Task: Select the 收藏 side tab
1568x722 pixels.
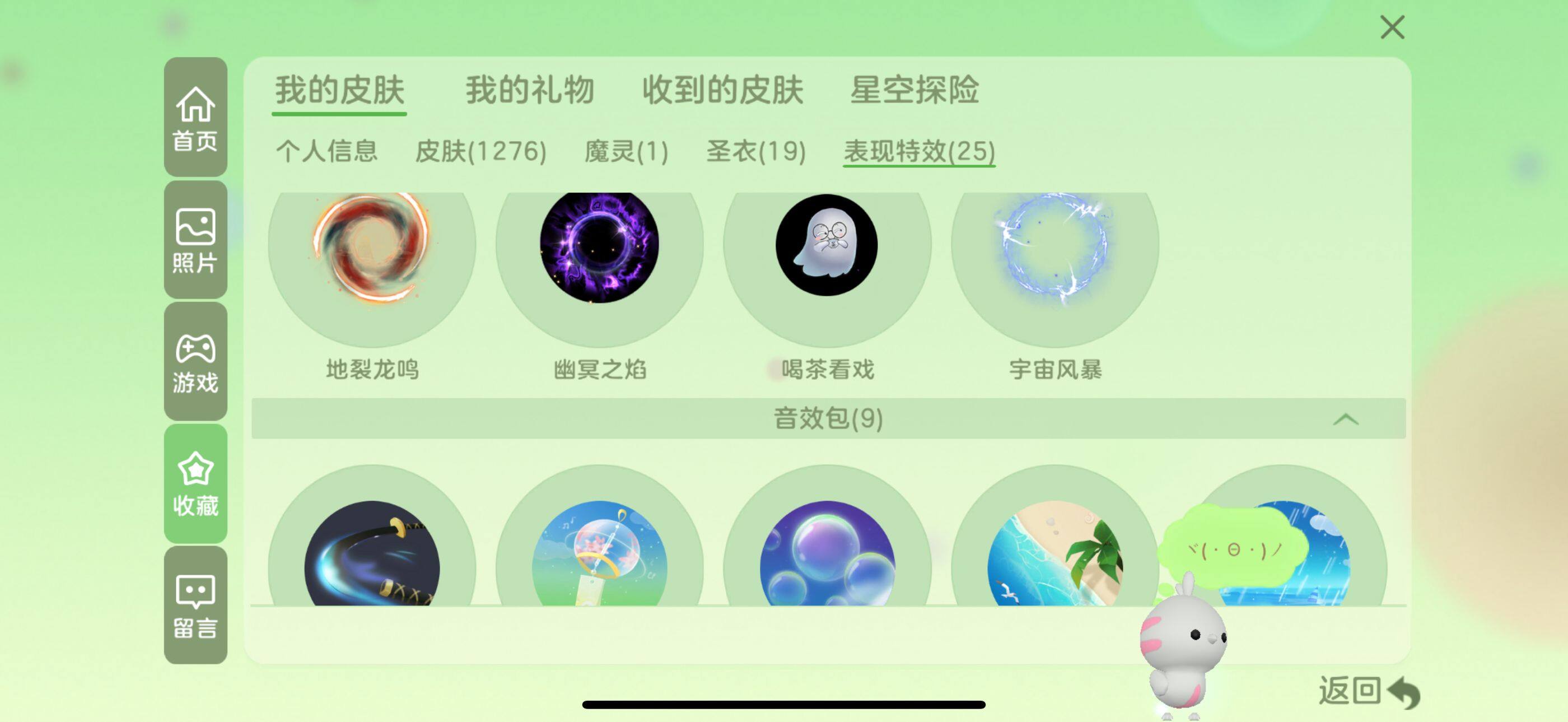Action: [195, 484]
